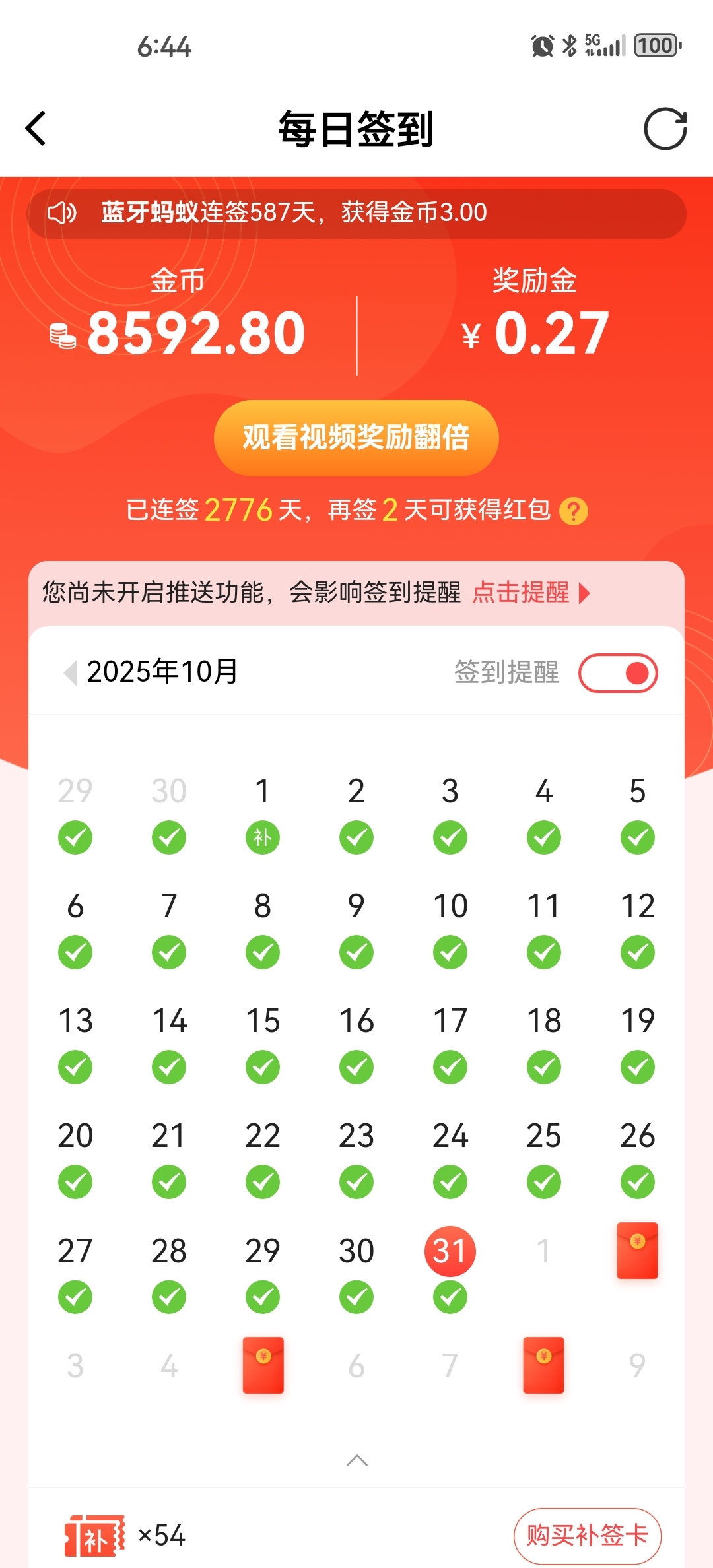Select today's date 31 in the calendar
Viewport: 713px width, 1568px height.
450,1251
